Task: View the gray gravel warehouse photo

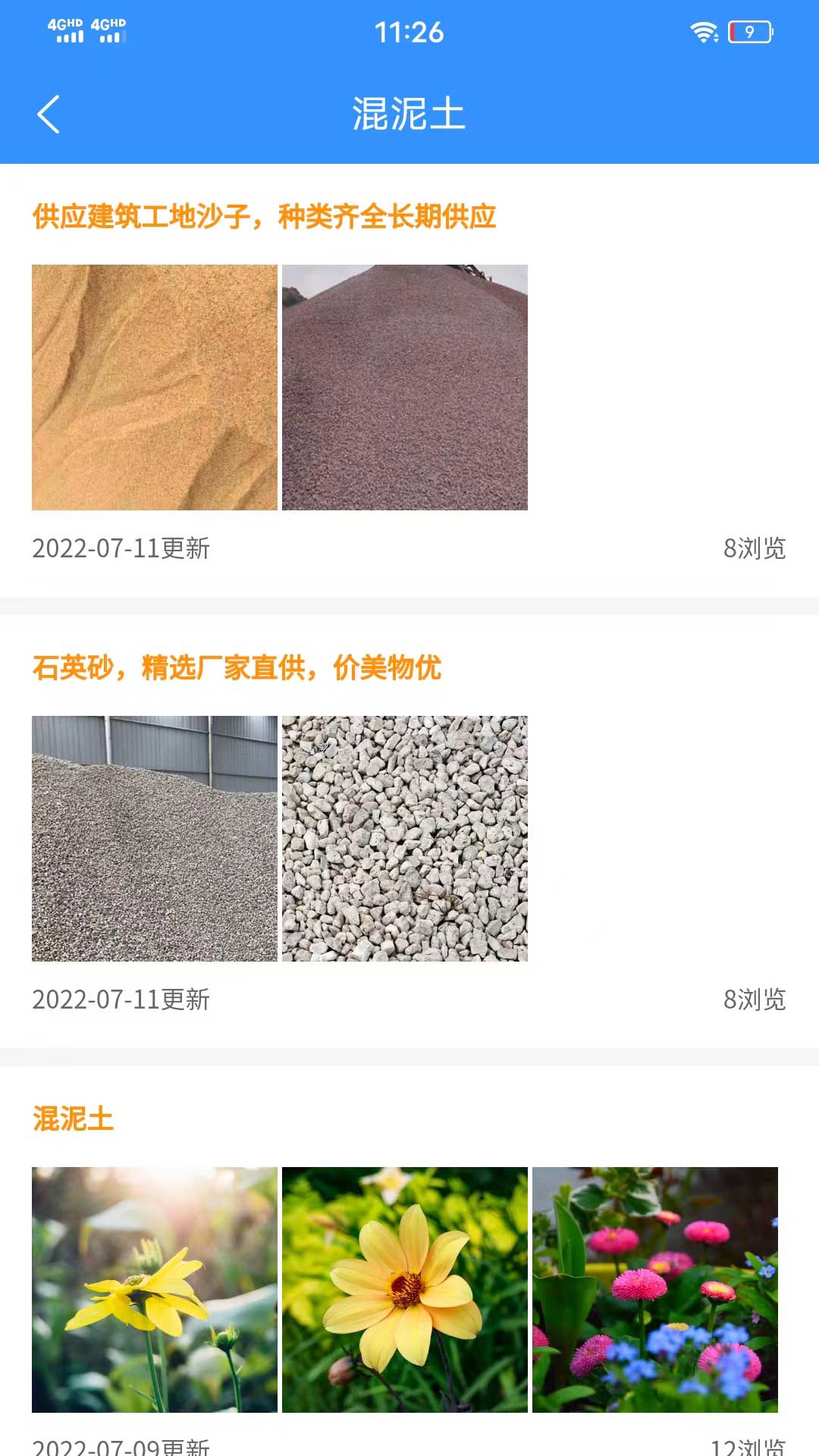Action: pos(155,839)
